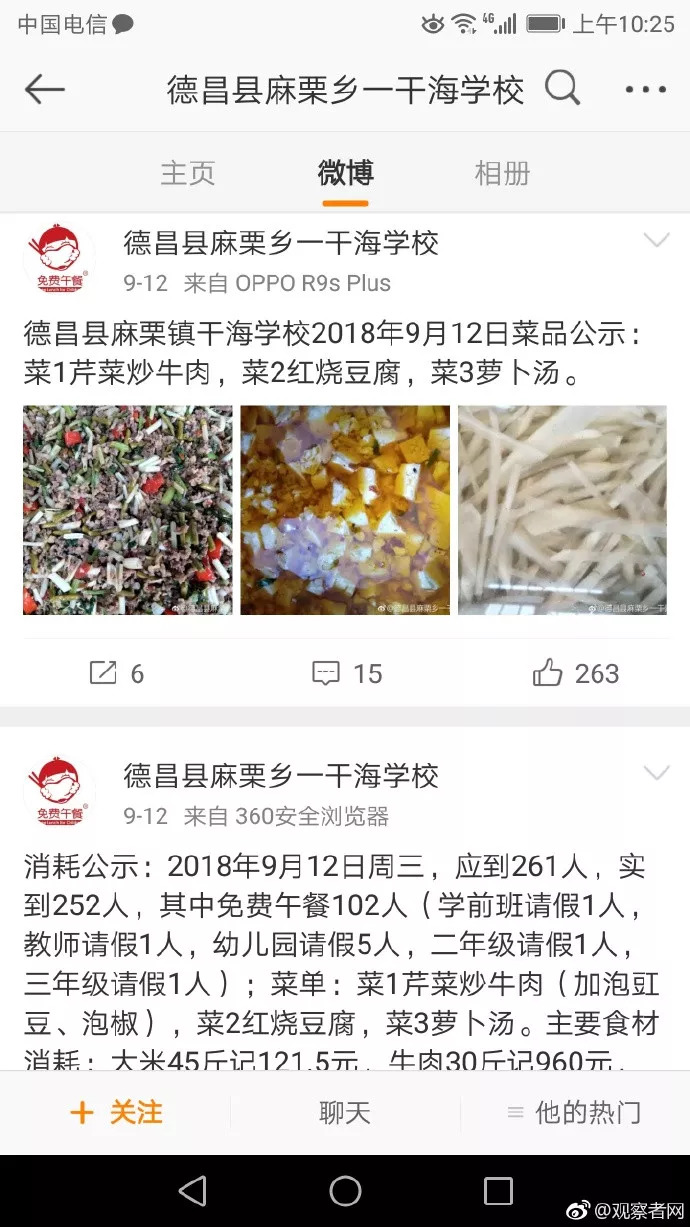Expand options arrow on the 菜品公示 post

coord(656,240)
